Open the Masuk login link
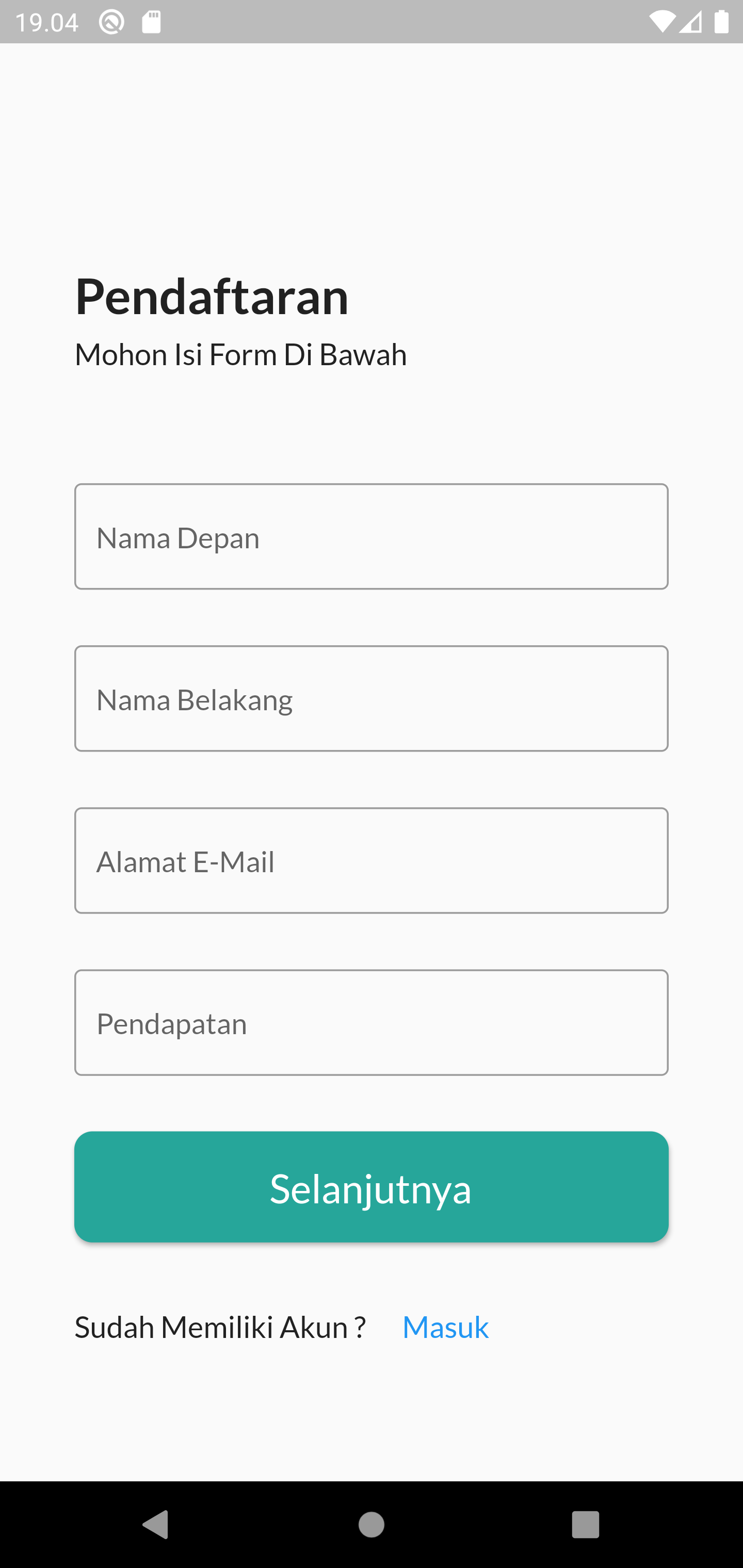This screenshot has width=743, height=1568. tap(445, 1326)
